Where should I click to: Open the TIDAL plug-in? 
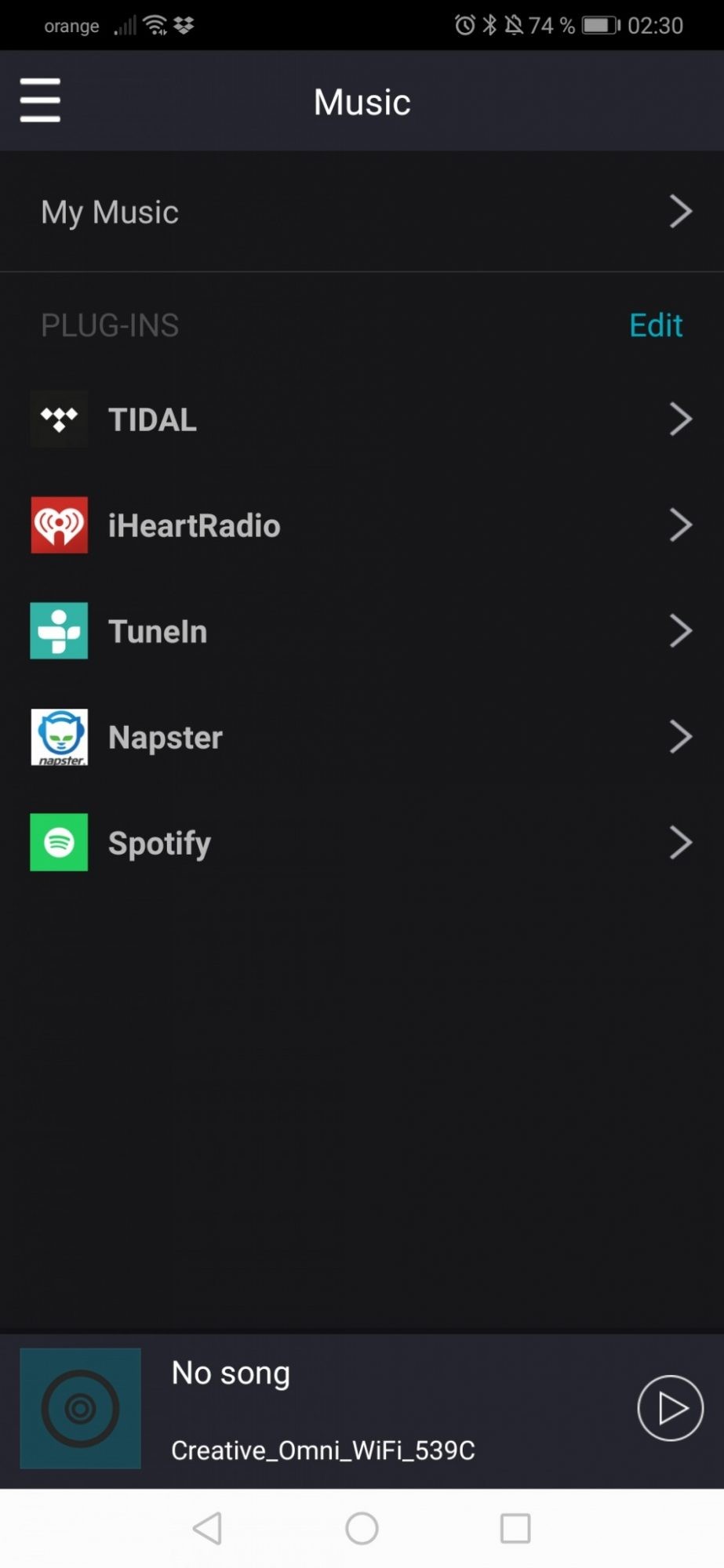tap(361, 419)
